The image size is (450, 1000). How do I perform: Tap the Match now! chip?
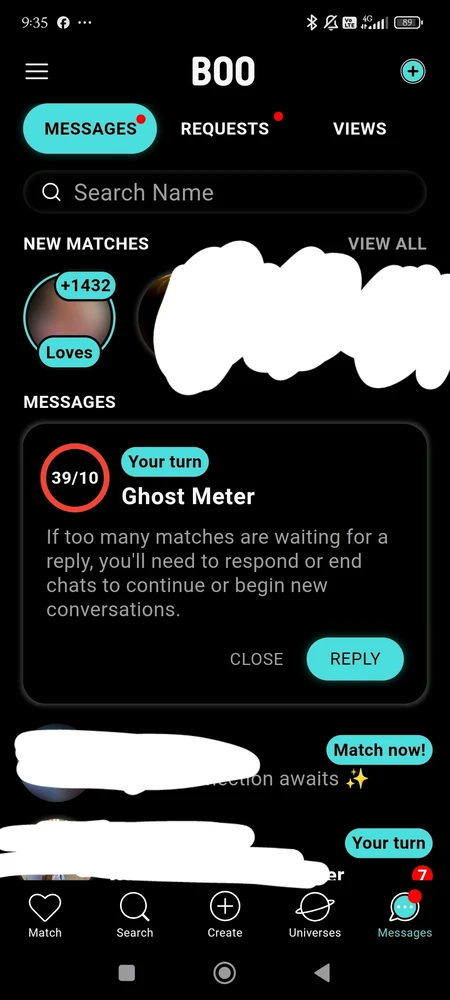379,749
